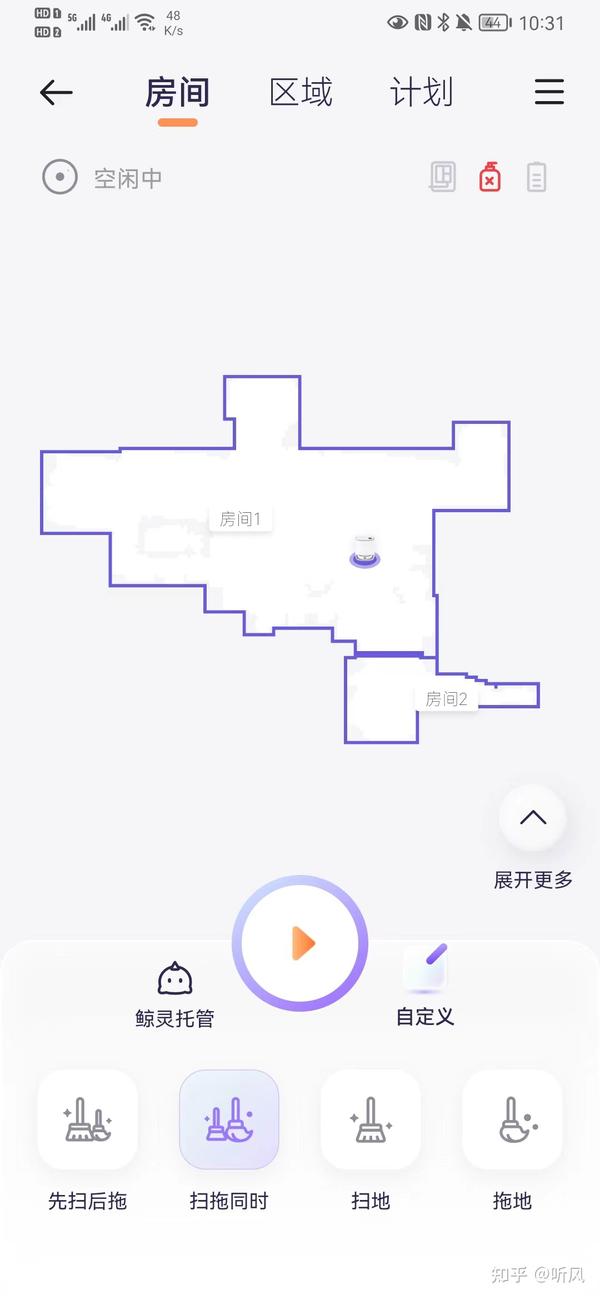This screenshot has height=1300, width=600.
Task: Open 鲸灵托管 mode
Action: 175,994
